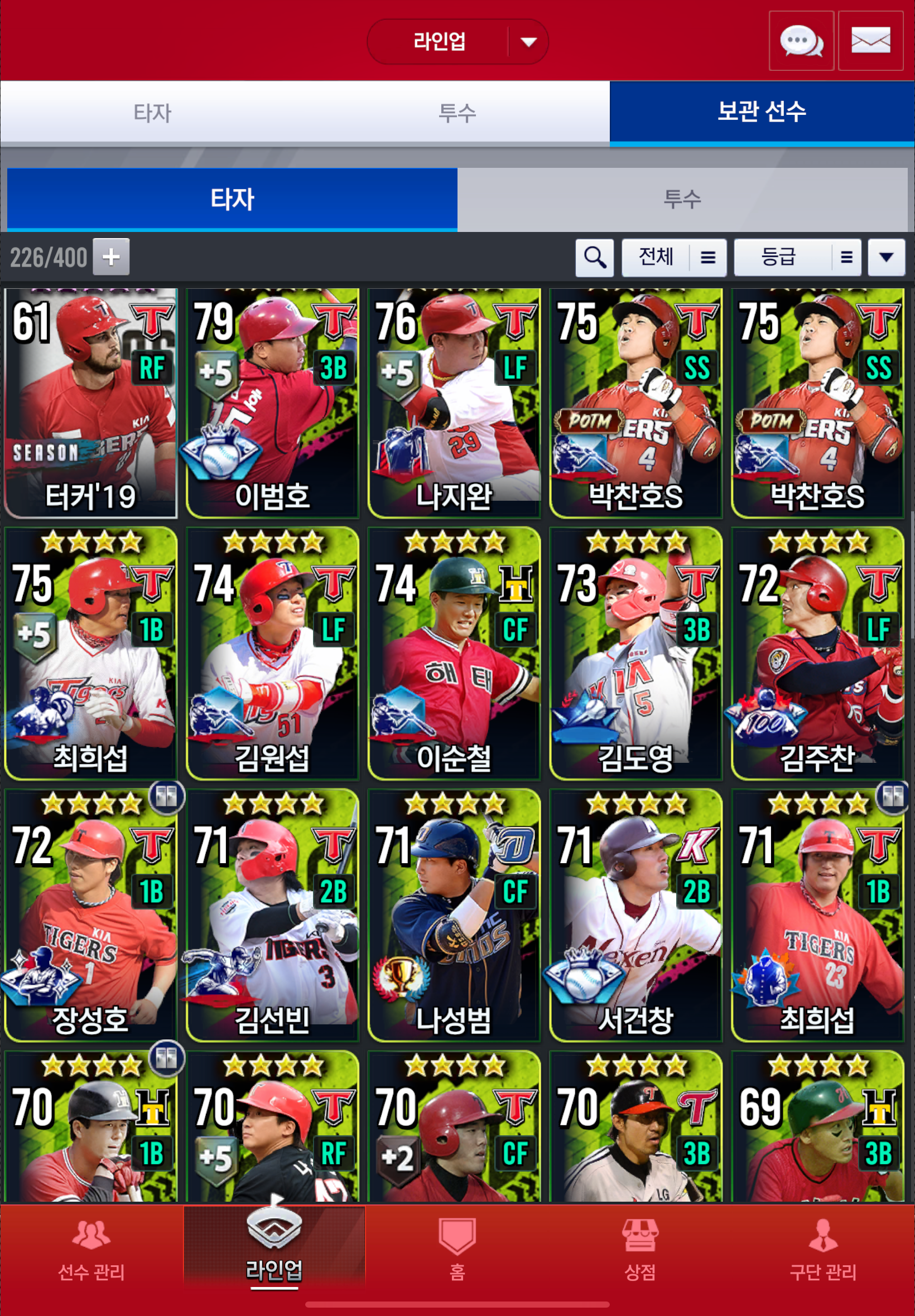Viewport: 915px width, 1316px height.
Task: Open the mail envelope icon
Action: pyautogui.click(x=870, y=41)
